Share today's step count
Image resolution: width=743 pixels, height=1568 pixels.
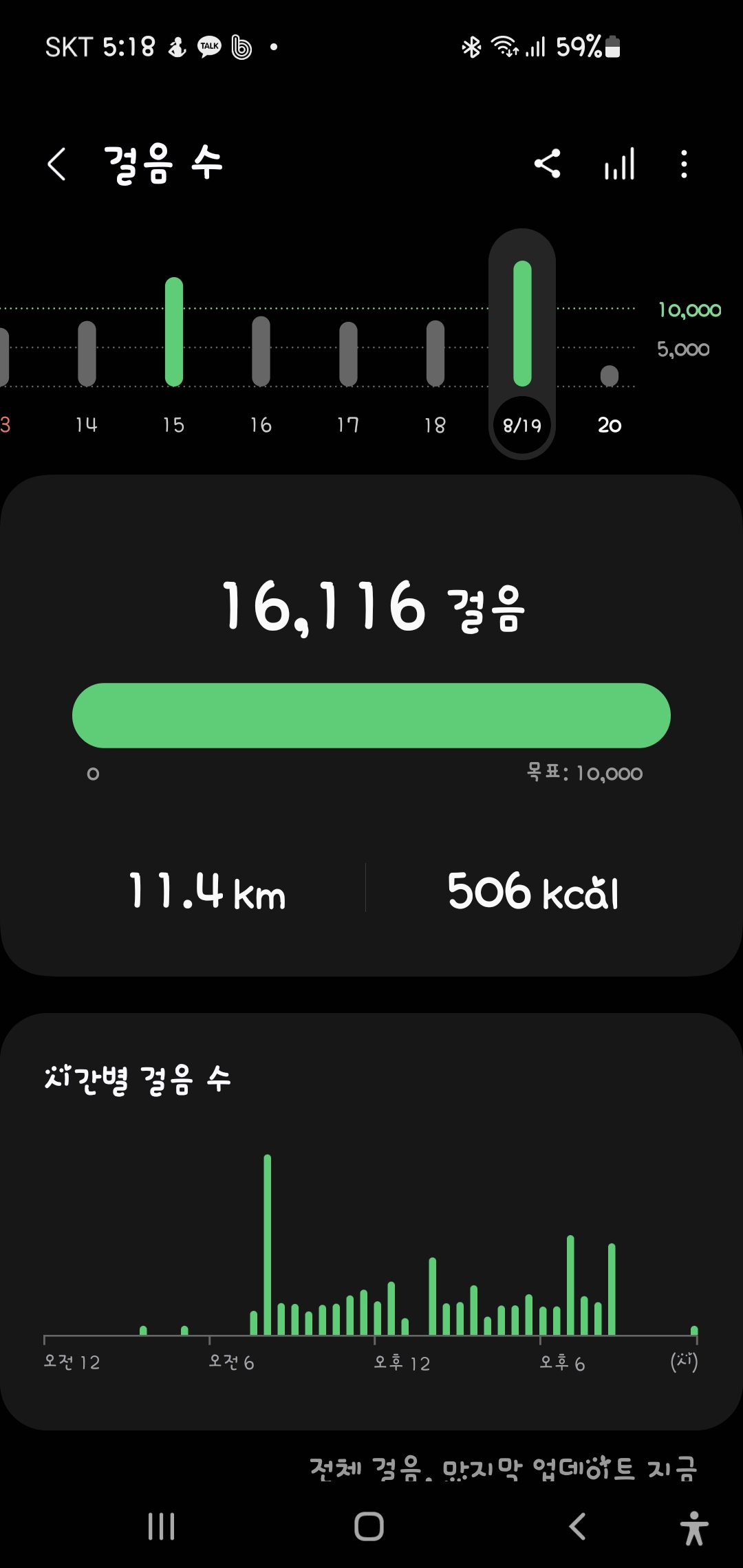pyautogui.click(x=548, y=164)
